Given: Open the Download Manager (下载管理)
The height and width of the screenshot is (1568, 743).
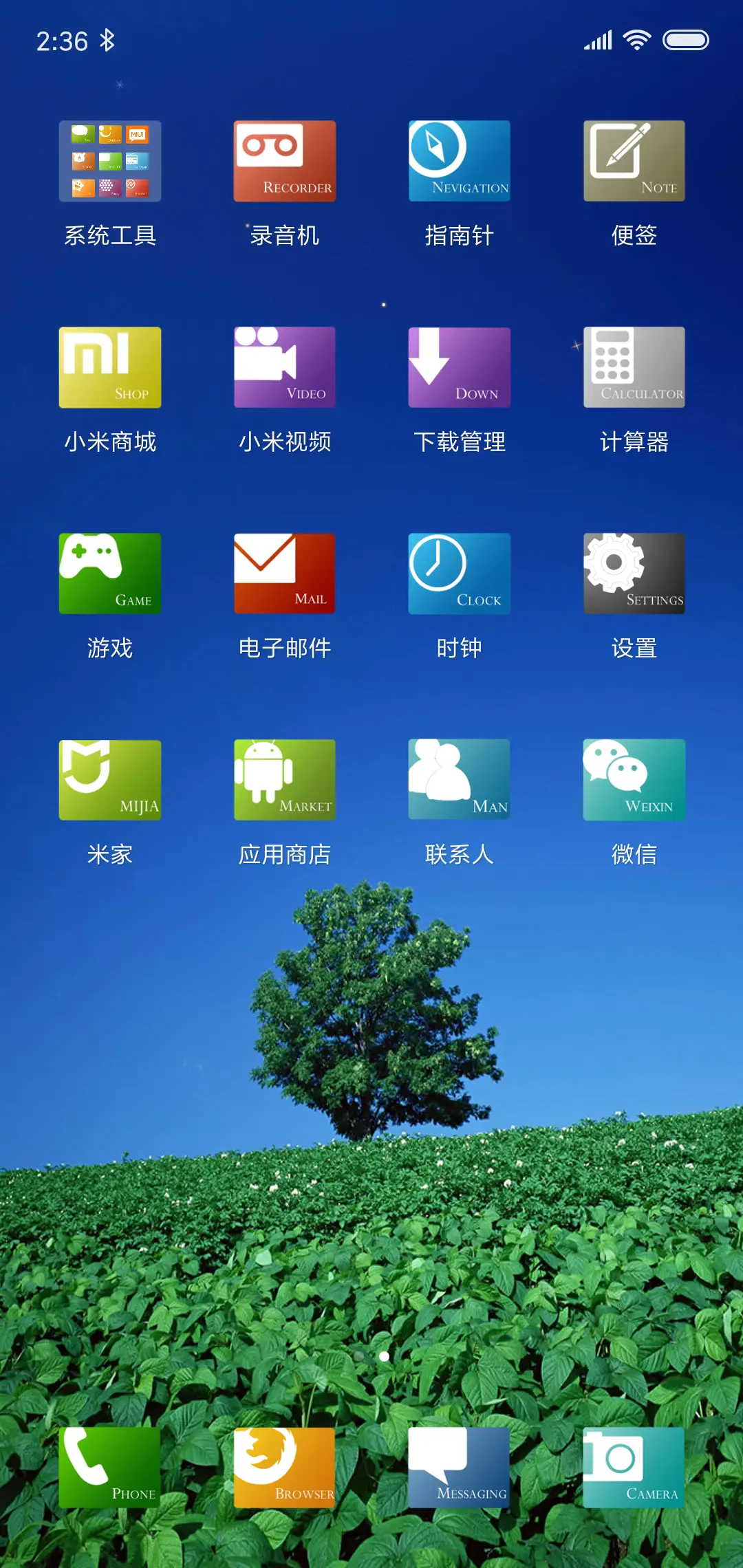Looking at the screenshot, I should [459, 368].
